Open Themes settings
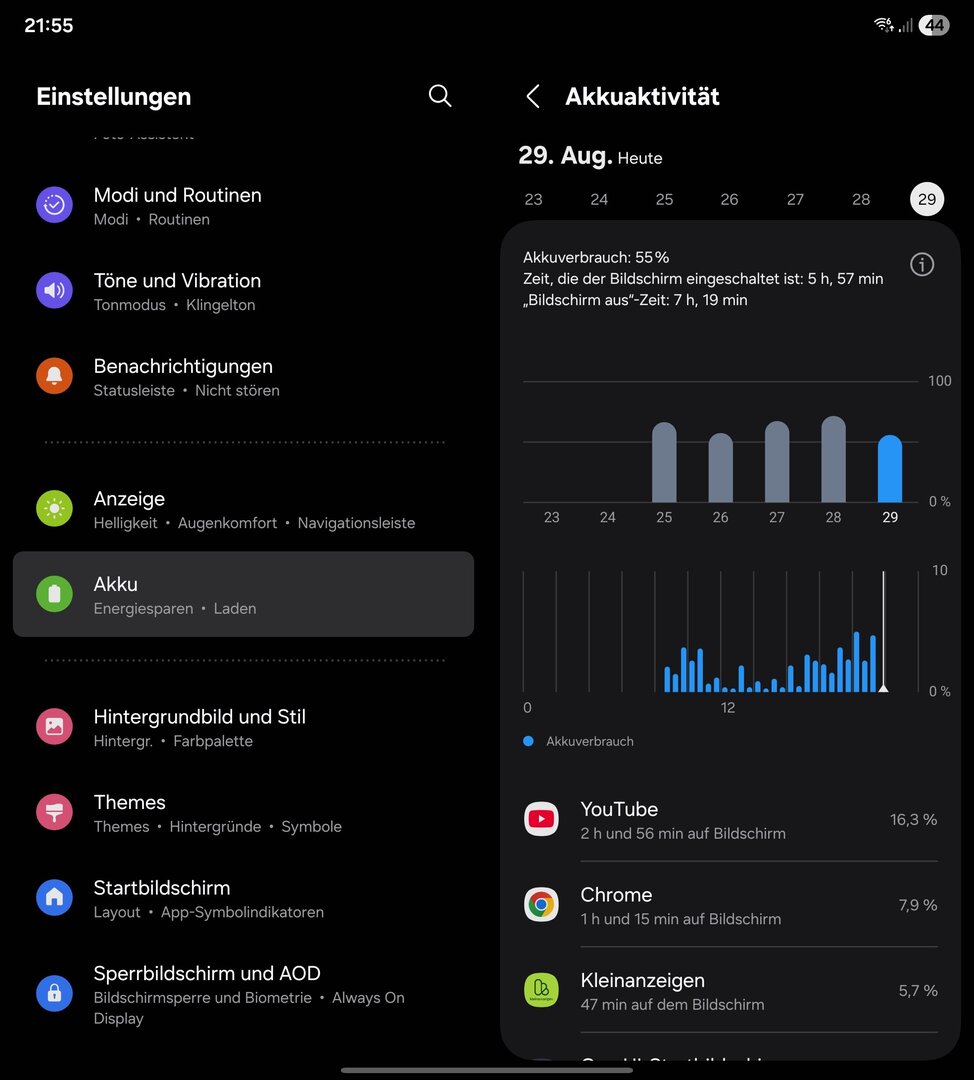Image resolution: width=974 pixels, height=1080 pixels. 243,813
